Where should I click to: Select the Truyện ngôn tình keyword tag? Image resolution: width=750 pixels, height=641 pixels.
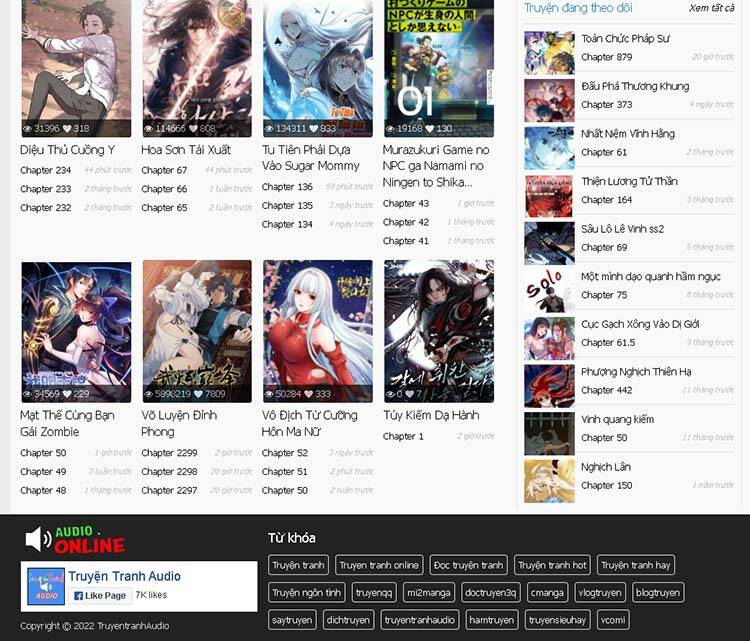(x=306, y=592)
